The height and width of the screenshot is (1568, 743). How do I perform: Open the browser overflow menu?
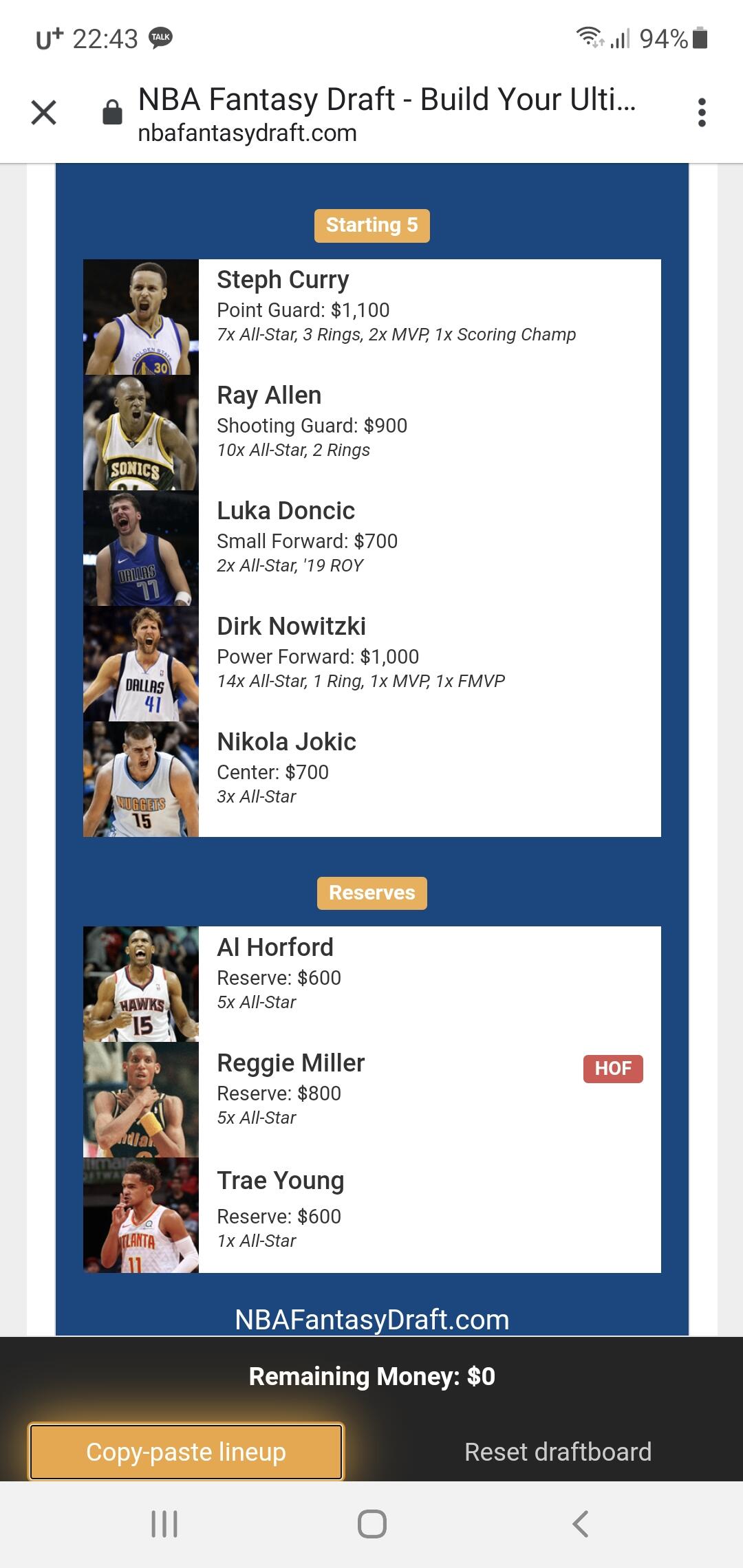coord(701,112)
